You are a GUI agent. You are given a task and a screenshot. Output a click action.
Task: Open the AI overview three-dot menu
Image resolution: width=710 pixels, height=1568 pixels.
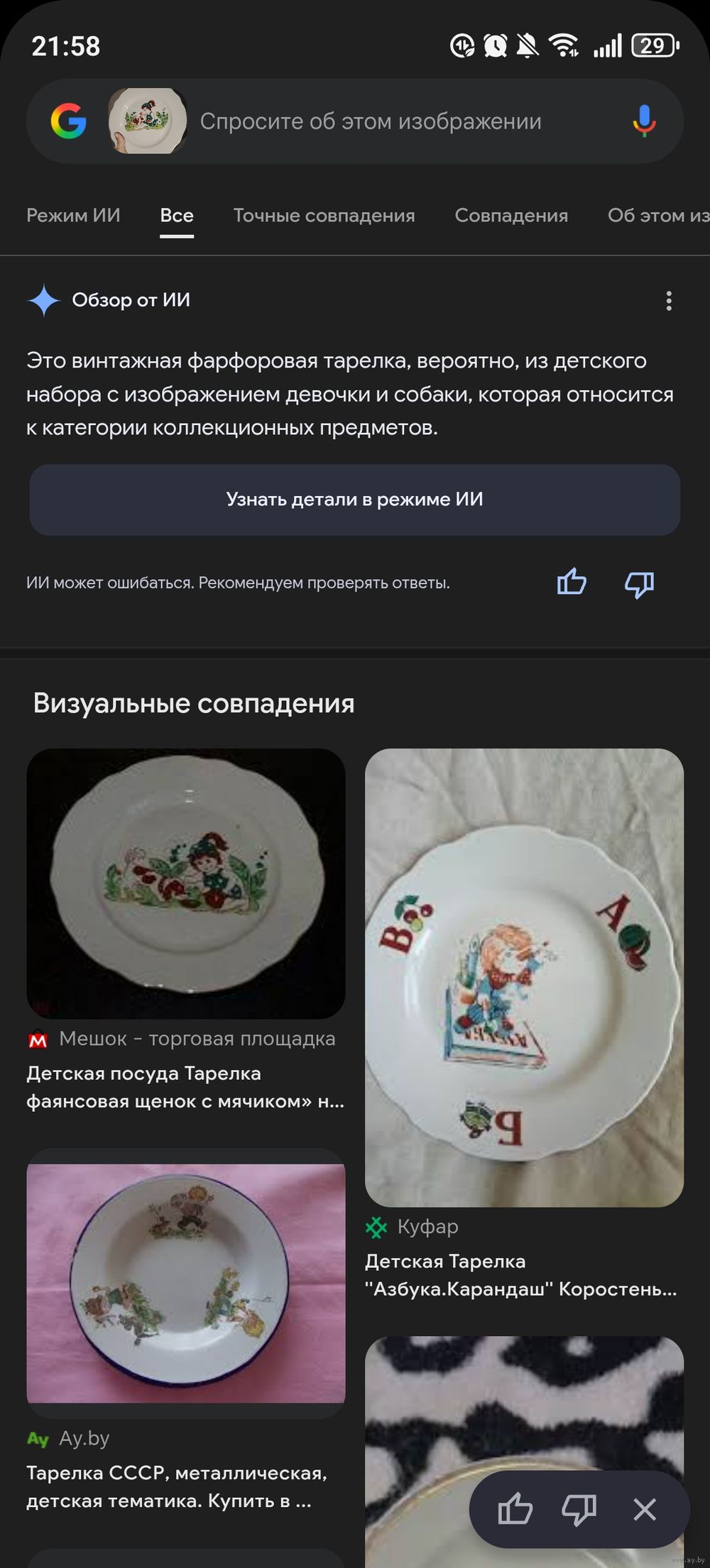pos(668,301)
